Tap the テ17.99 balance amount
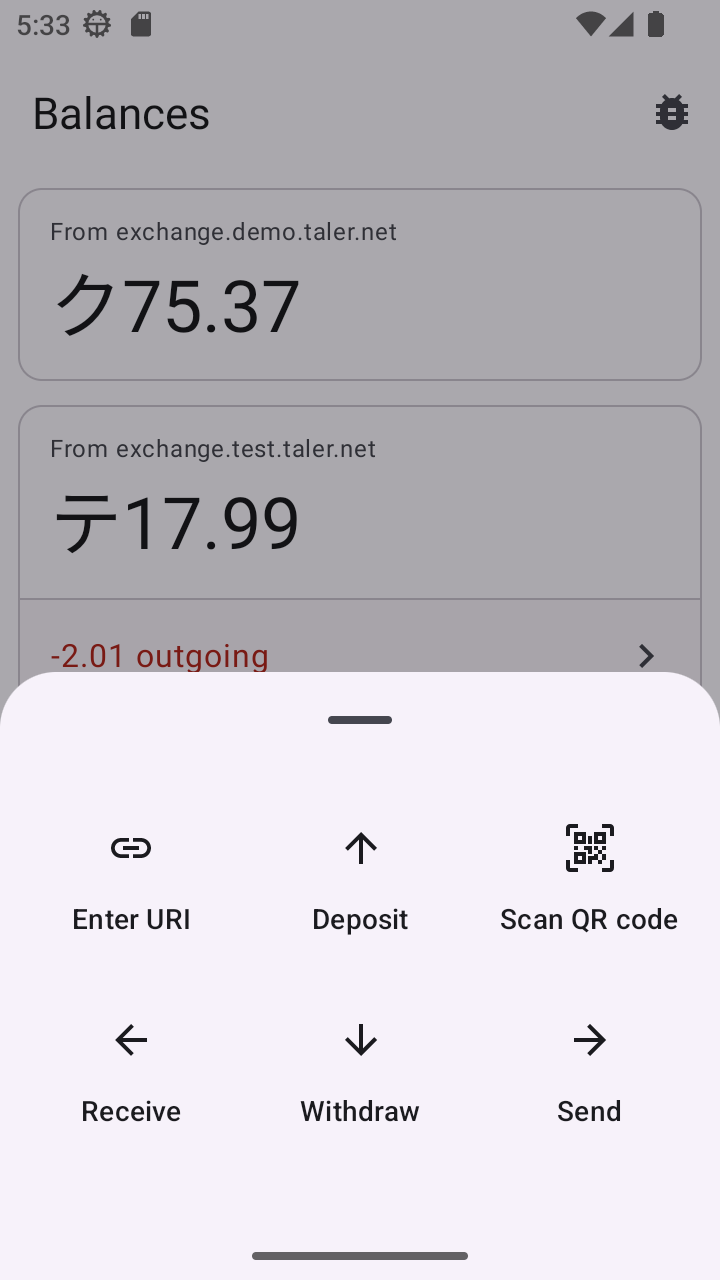This screenshot has height=1280, width=720. click(177, 520)
